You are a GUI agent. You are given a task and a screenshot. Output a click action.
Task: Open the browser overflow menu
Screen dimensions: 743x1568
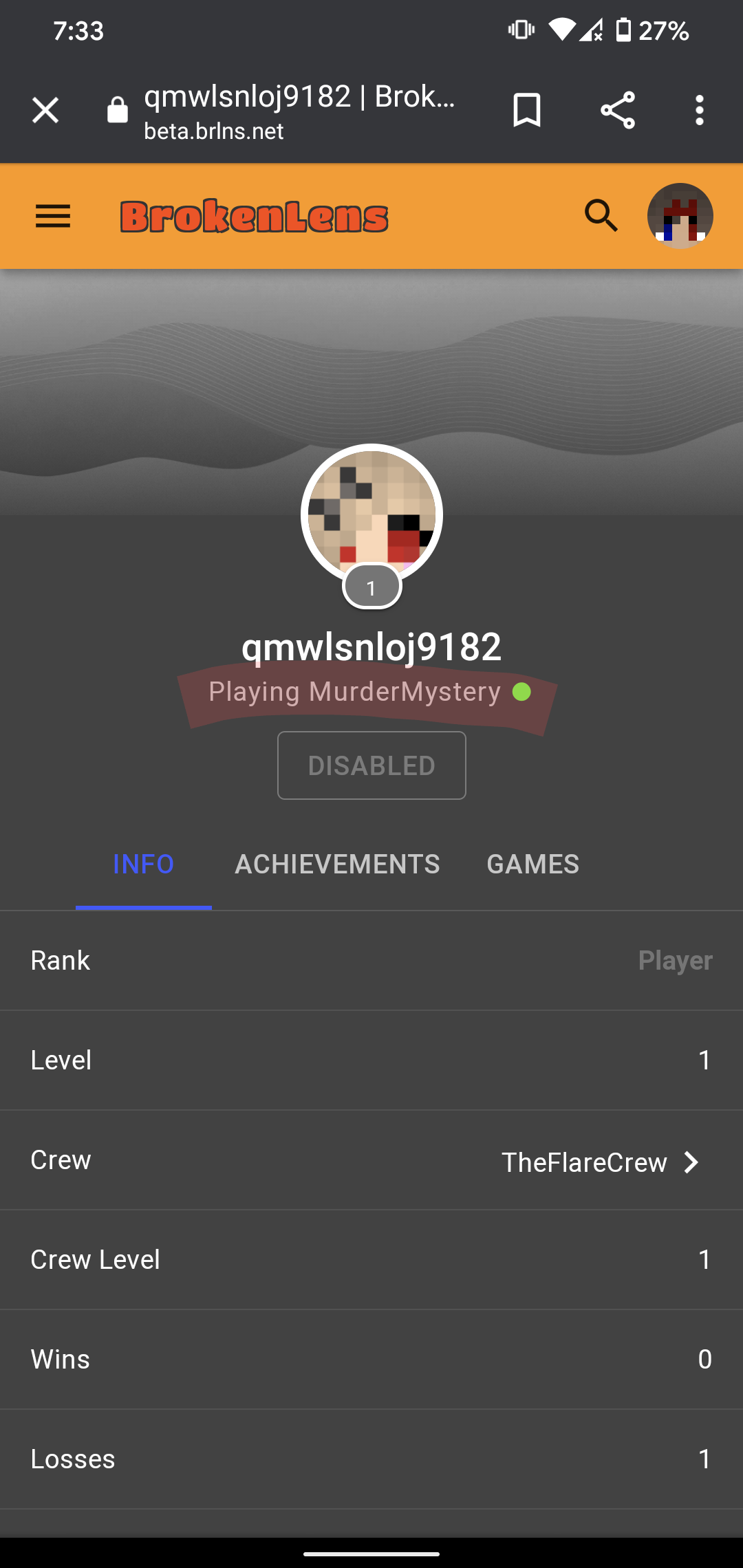point(700,110)
